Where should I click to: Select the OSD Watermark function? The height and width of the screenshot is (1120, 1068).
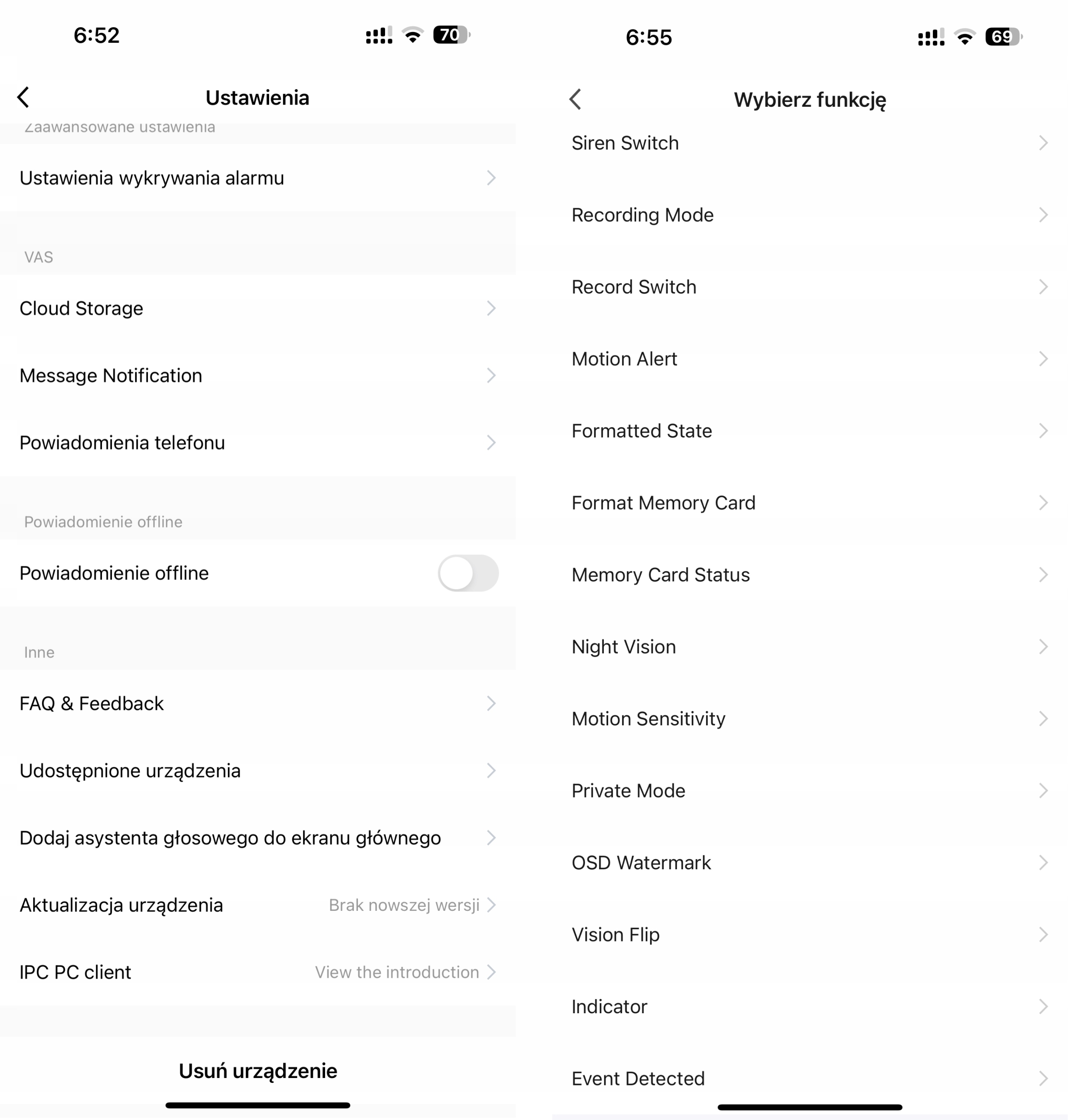point(809,863)
